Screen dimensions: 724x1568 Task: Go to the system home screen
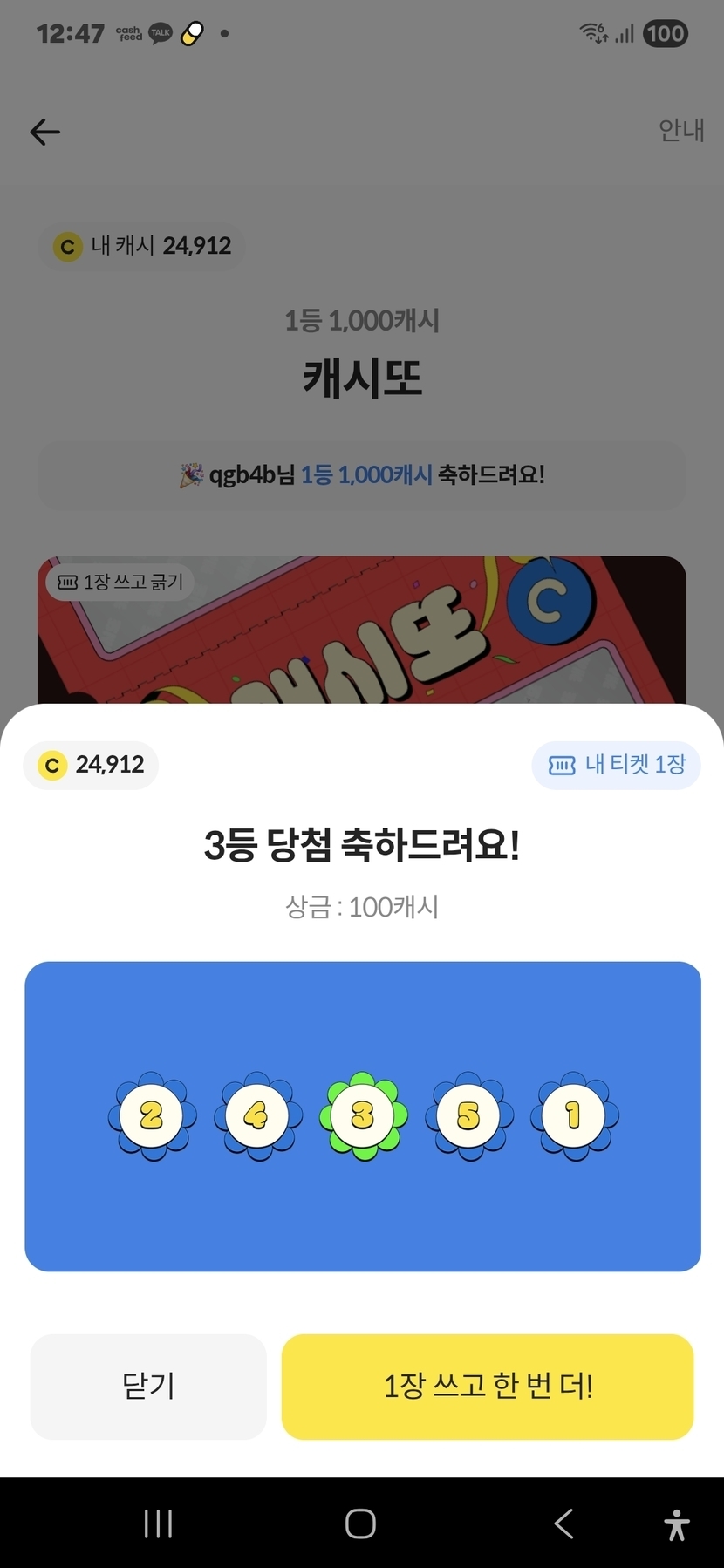point(360,1524)
